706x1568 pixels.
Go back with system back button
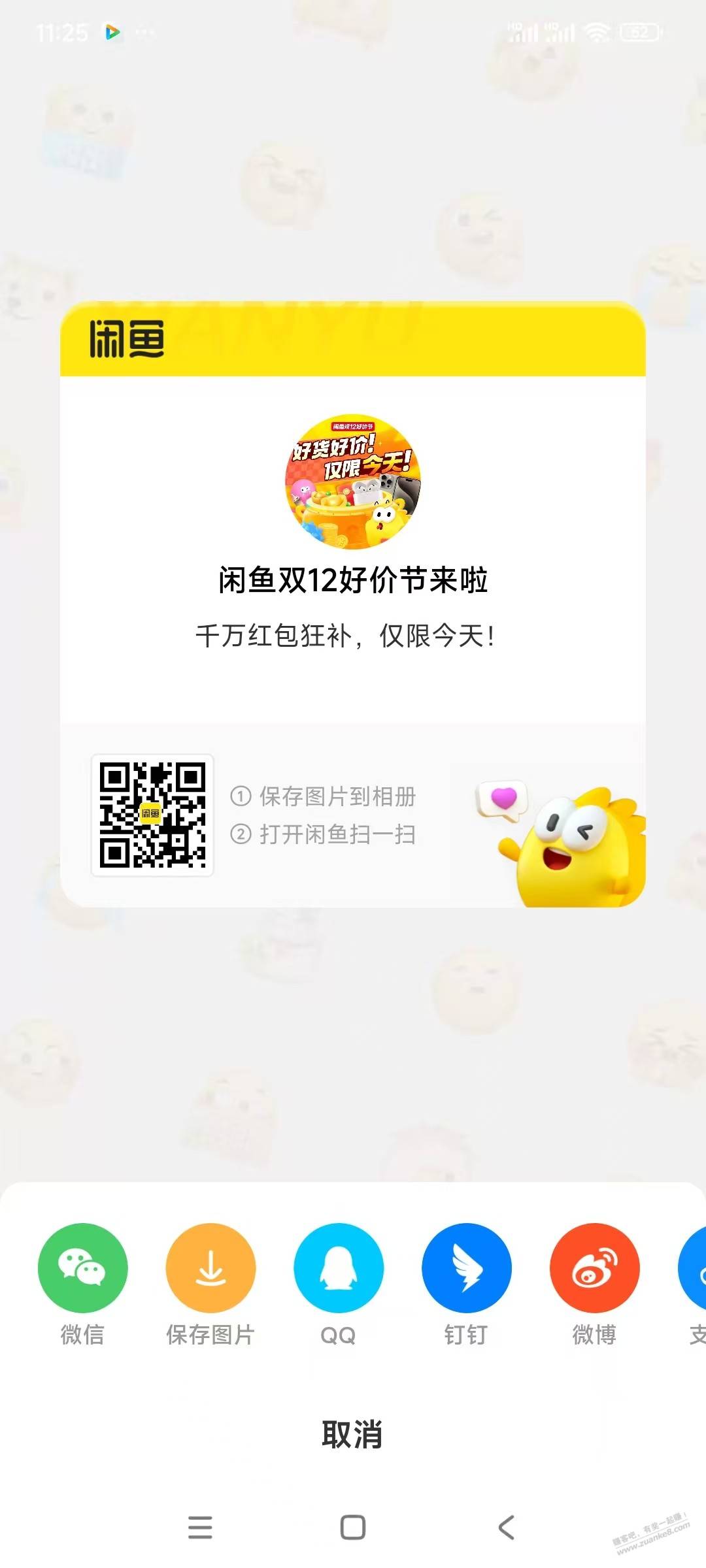click(507, 1527)
